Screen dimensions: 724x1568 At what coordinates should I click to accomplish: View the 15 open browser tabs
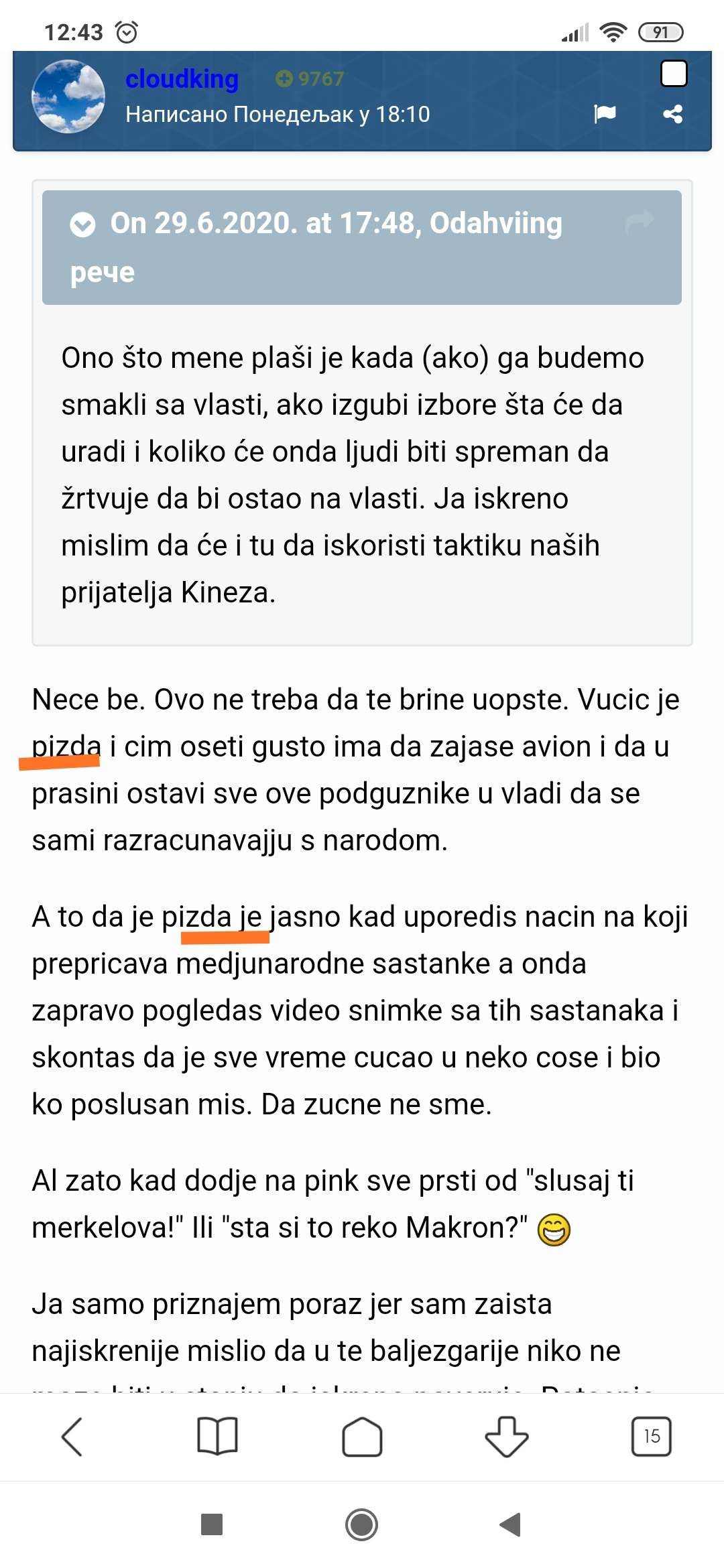pyautogui.click(x=652, y=1436)
